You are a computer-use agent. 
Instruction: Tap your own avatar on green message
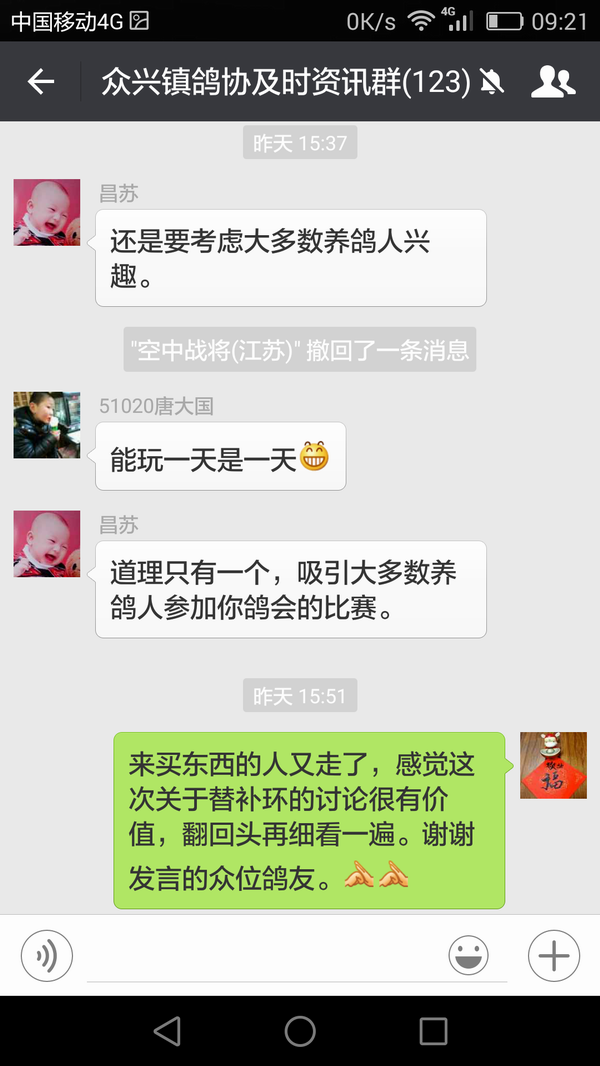click(553, 765)
